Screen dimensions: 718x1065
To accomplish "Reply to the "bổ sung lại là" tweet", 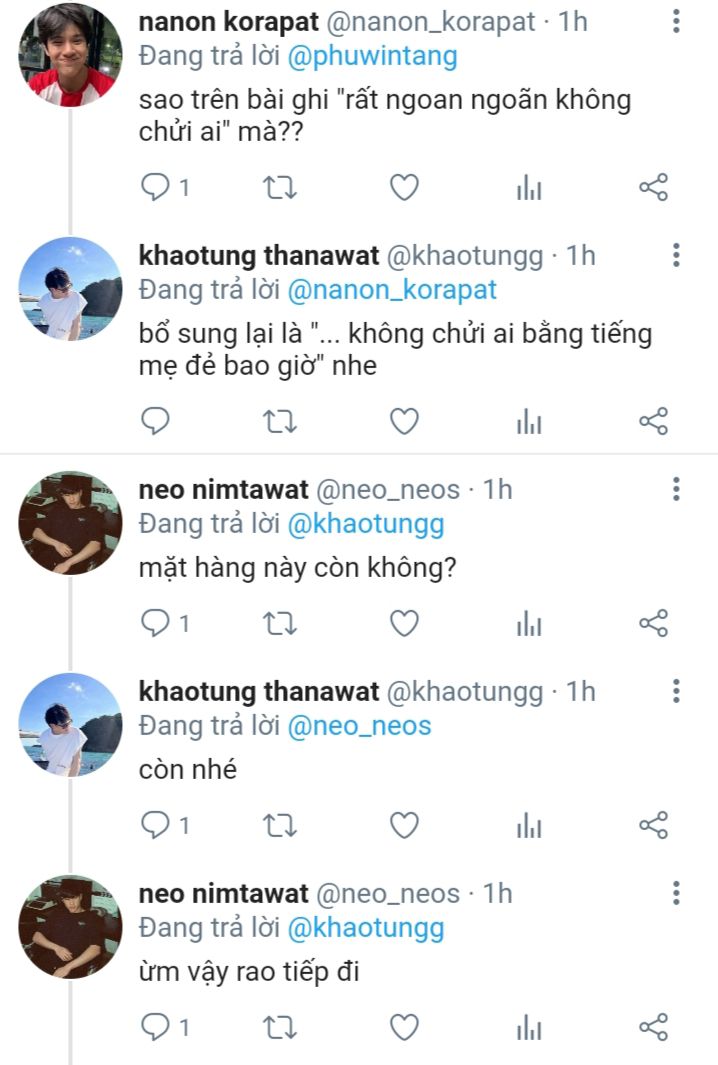I will (155, 422).
